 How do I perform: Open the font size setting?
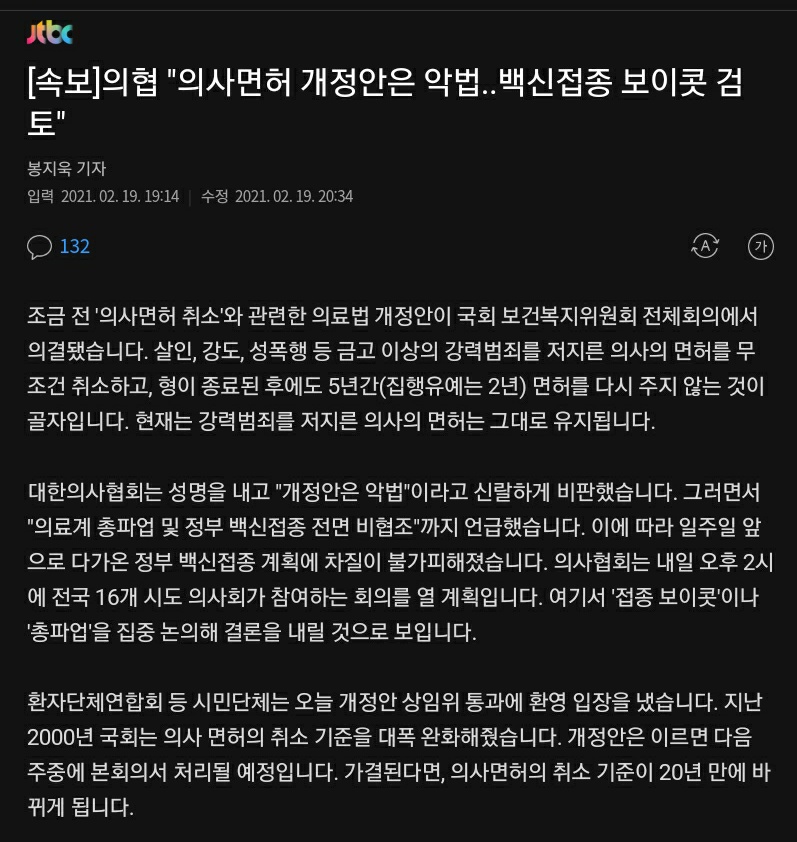pyautogui.click(x=761, y=246)
